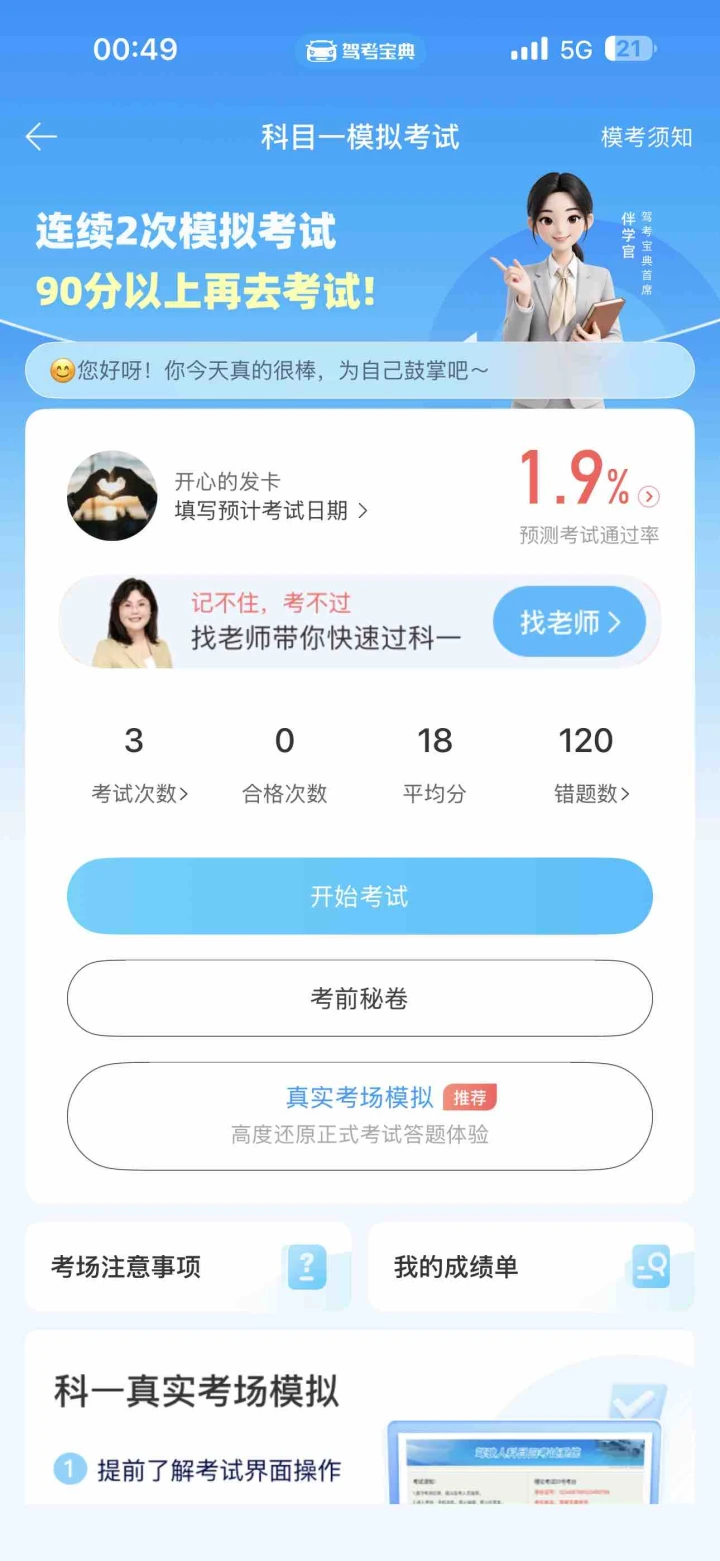Start the exam with 开始考试
720x1561 pixels.
(x=360, y=896)
